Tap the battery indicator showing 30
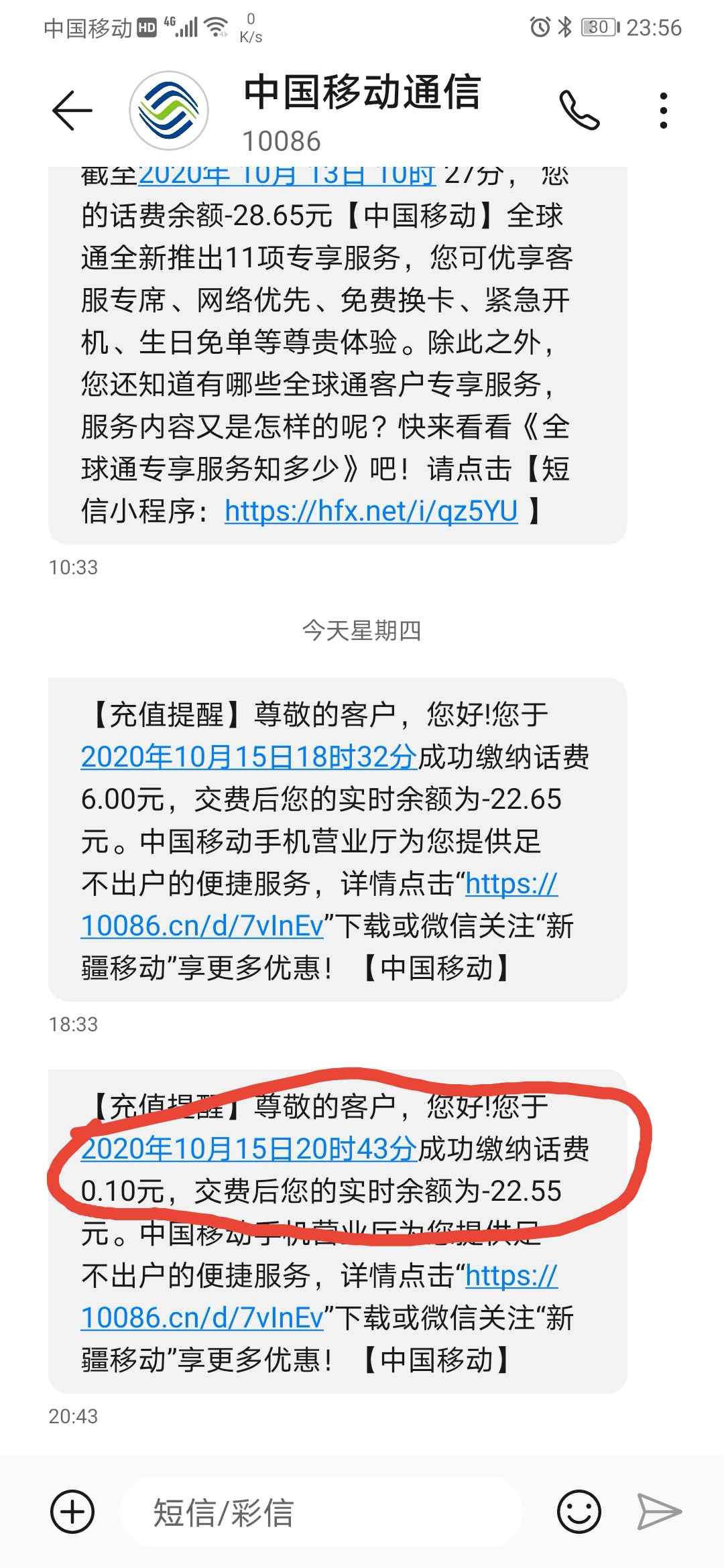The image size is (724, 1568). 599,25
